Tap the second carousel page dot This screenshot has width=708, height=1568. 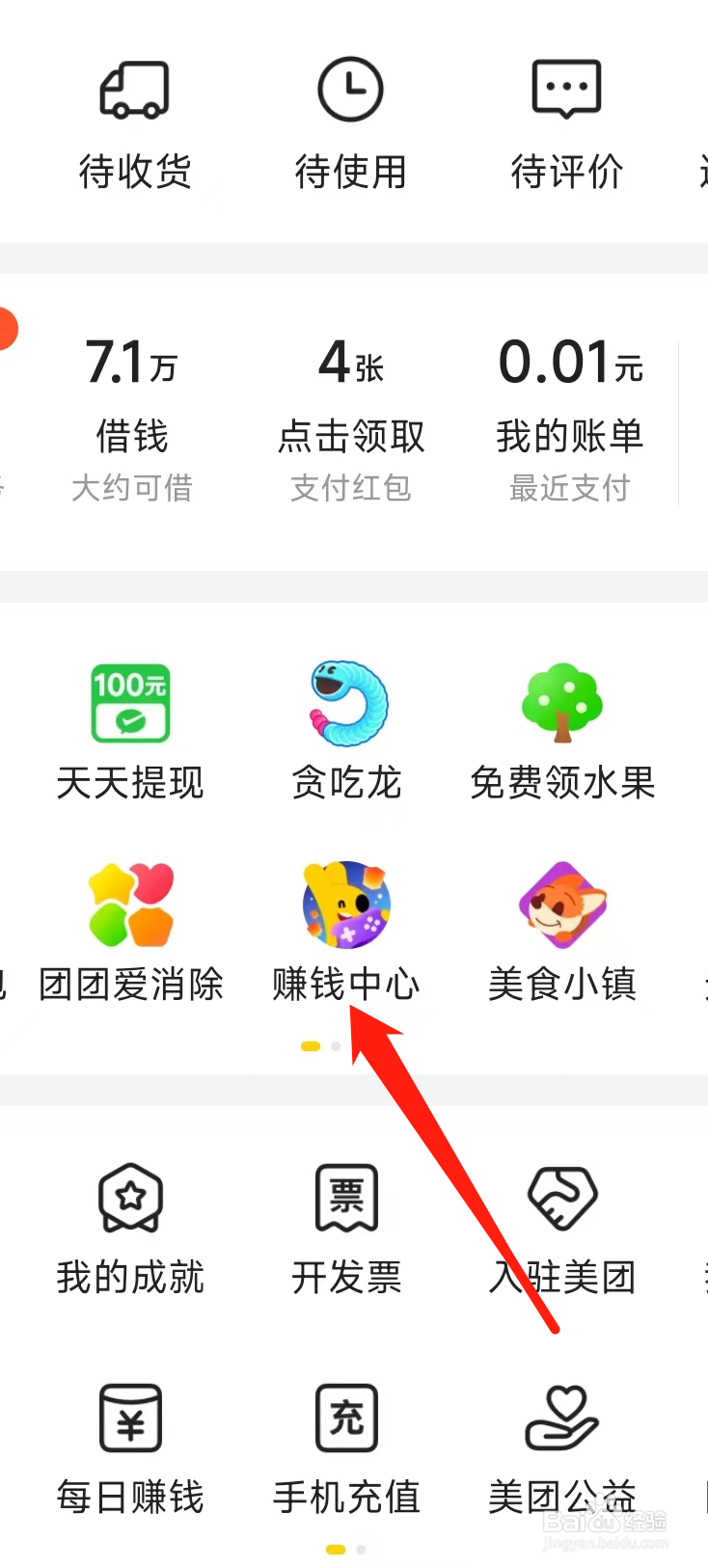coord(336,1045)
